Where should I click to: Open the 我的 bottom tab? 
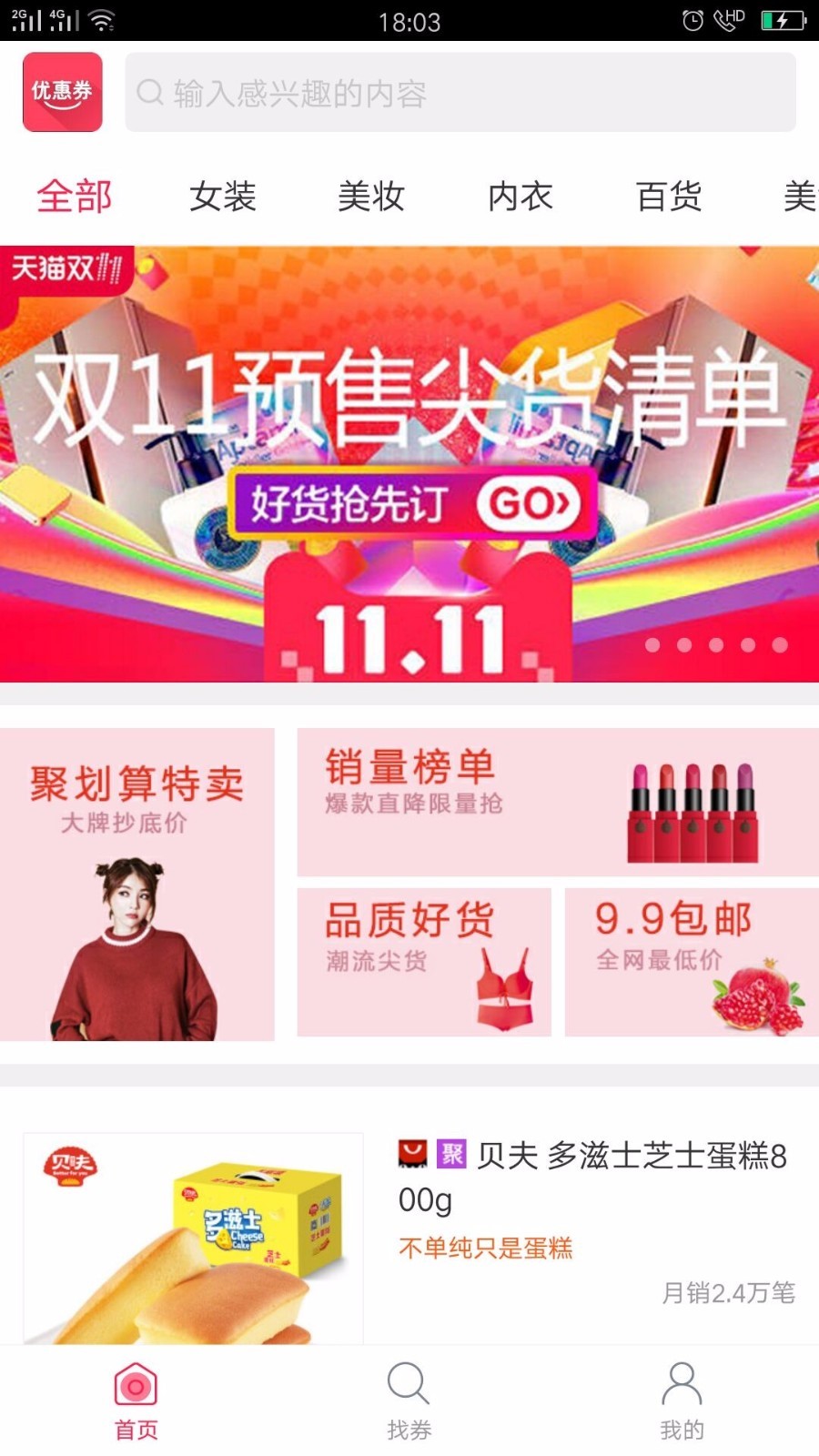pyautogui.click(x=682, y=1401)
